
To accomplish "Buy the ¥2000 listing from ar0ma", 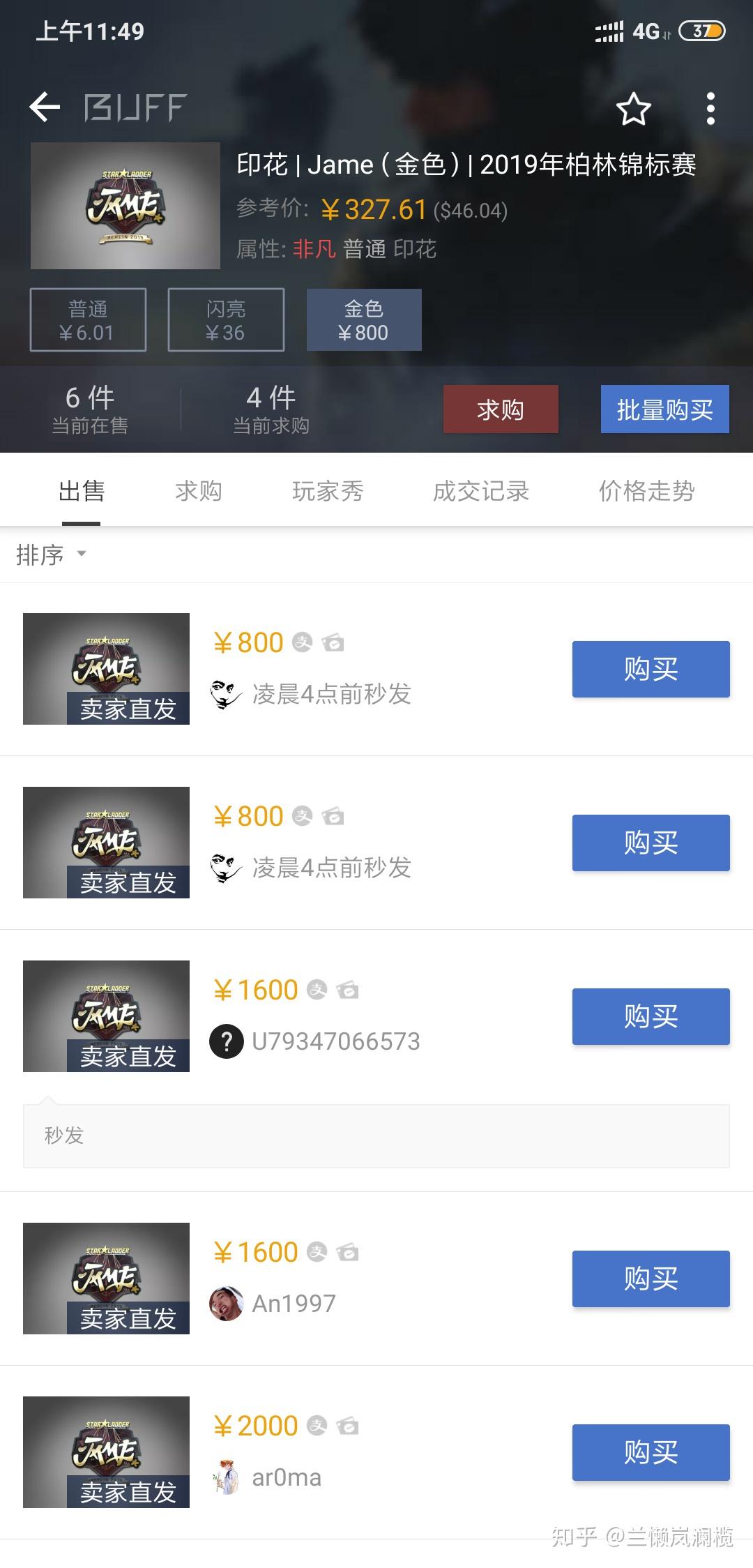I will click(651, 1452).
